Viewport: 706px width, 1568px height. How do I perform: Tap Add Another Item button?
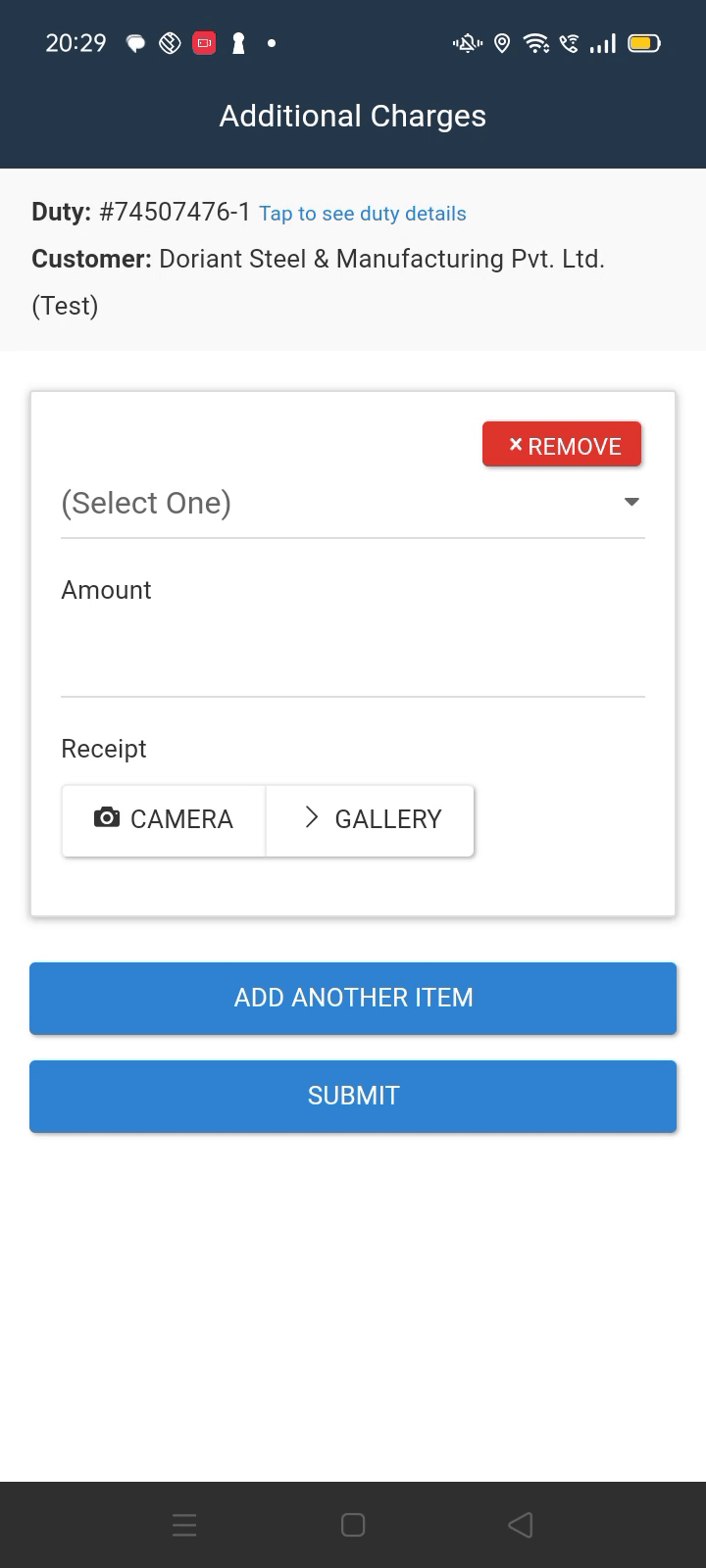353,998
